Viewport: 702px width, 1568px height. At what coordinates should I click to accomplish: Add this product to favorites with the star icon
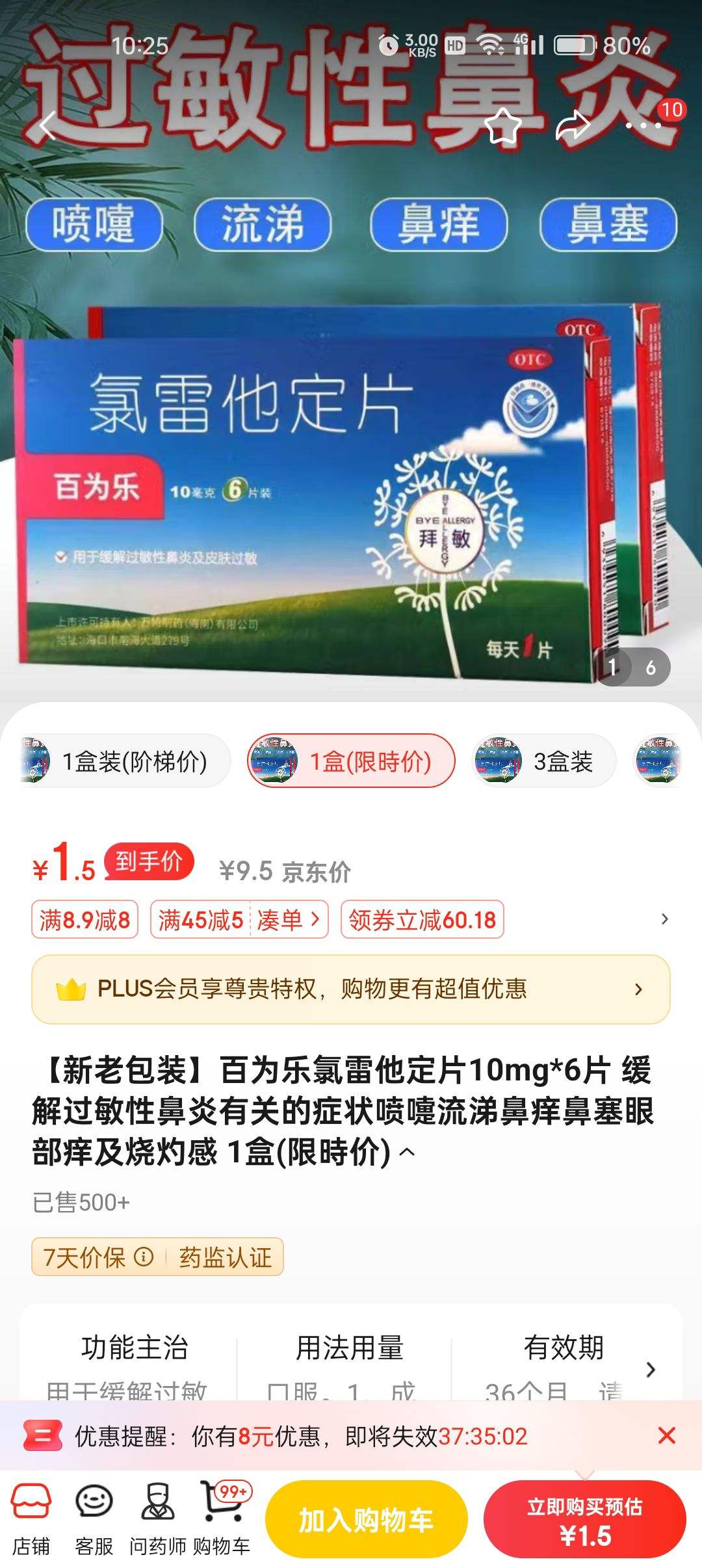point(503,125)
